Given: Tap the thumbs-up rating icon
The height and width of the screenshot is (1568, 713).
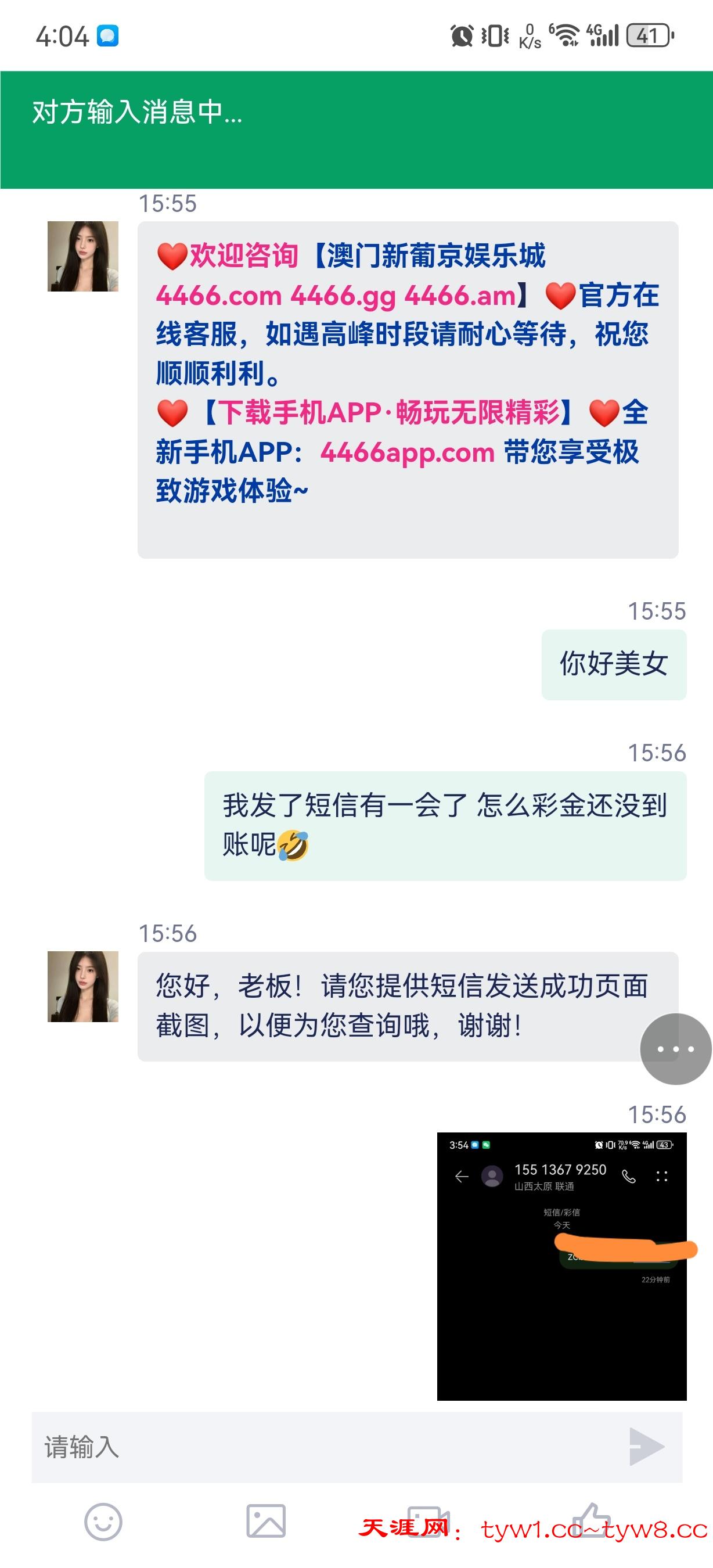Looking at the screenshot, I should pyautogui.click(x=591, y=1521).
